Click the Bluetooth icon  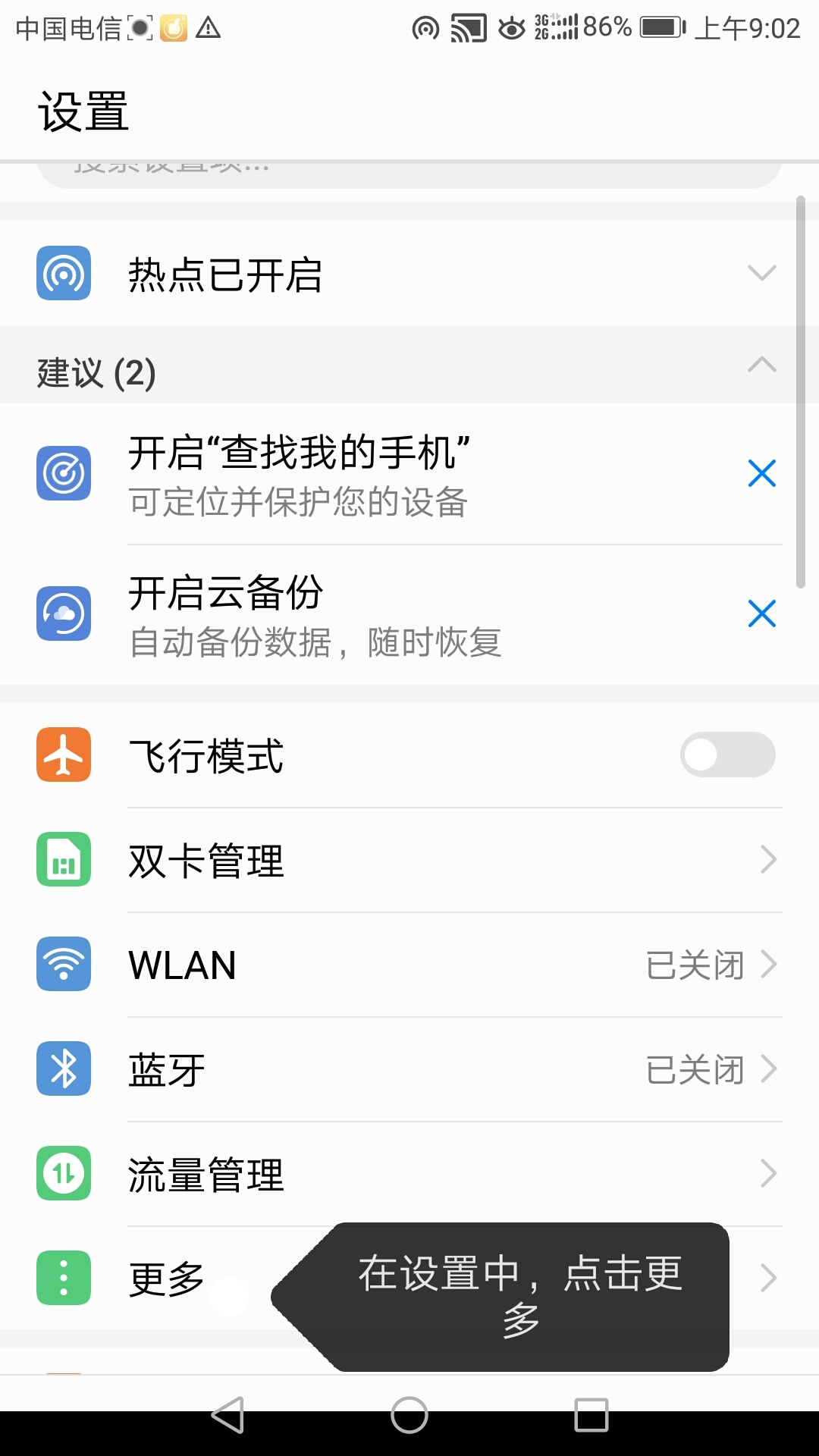point(64,1069)
